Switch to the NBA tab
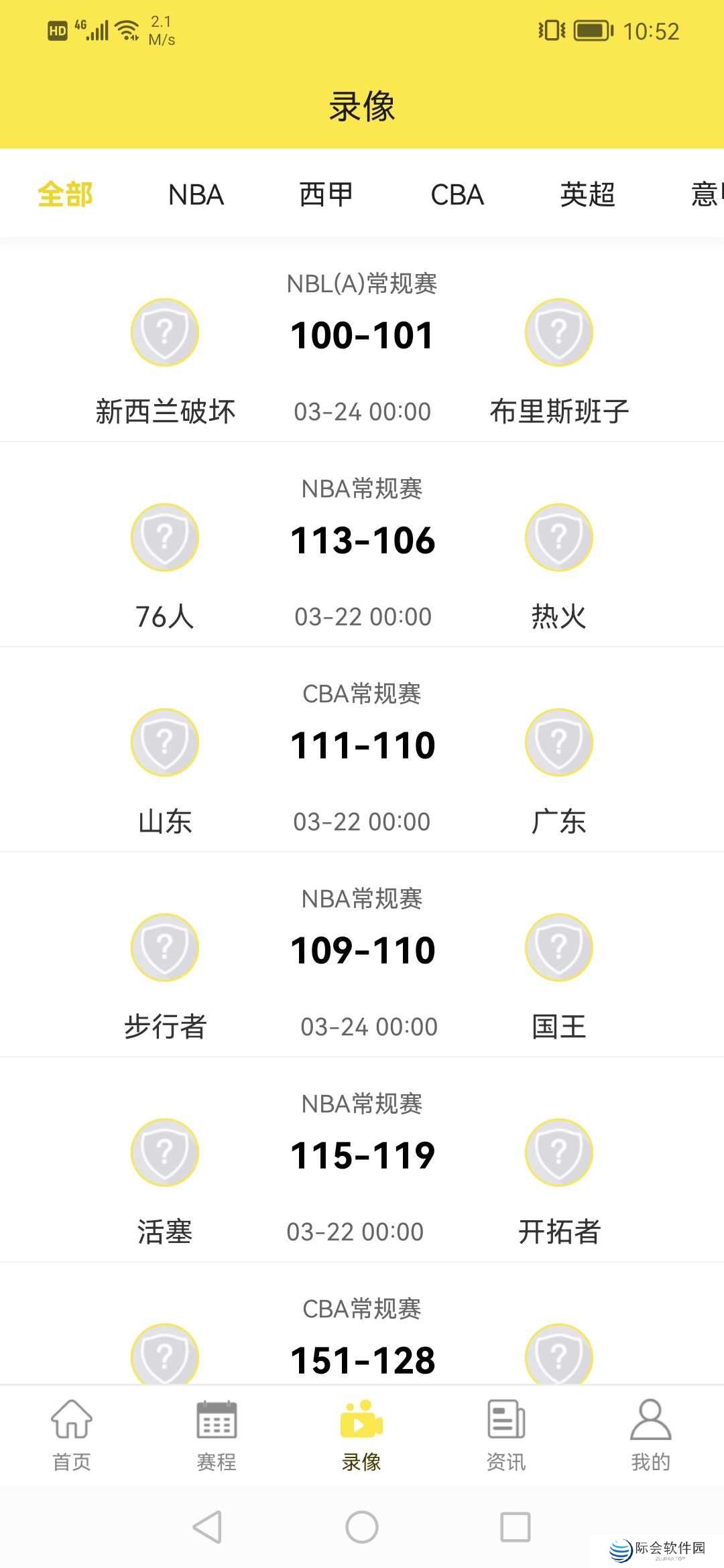This screenshot has width=724, height=1568. coord(196,195)
